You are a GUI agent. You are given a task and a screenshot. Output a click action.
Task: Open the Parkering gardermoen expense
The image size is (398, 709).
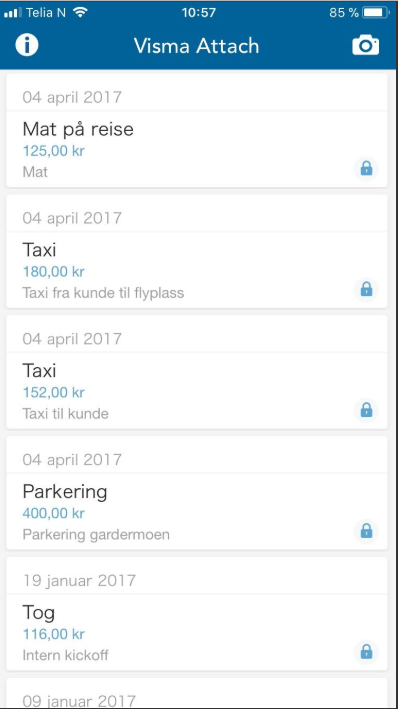click(197, 493)
